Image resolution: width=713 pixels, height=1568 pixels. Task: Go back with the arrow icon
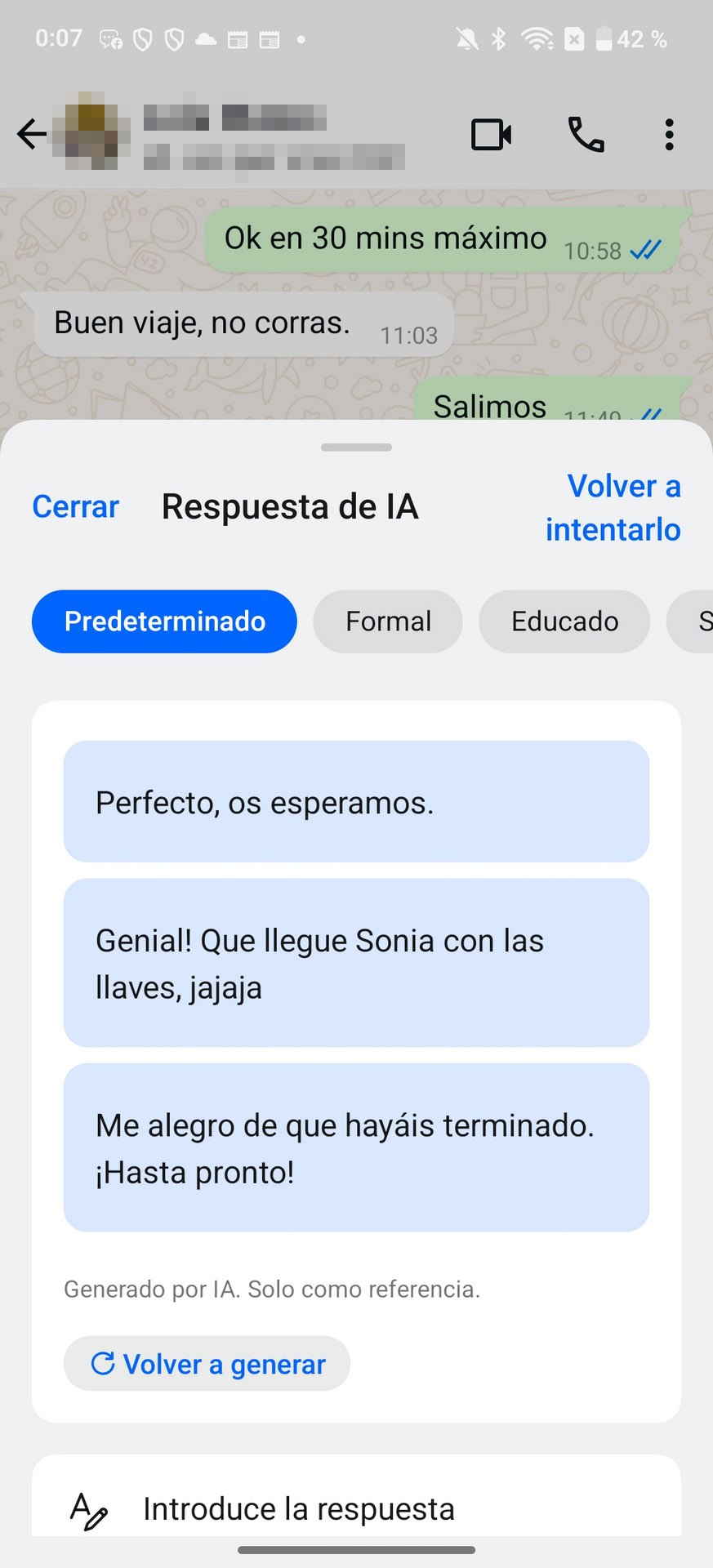(32, 134)
